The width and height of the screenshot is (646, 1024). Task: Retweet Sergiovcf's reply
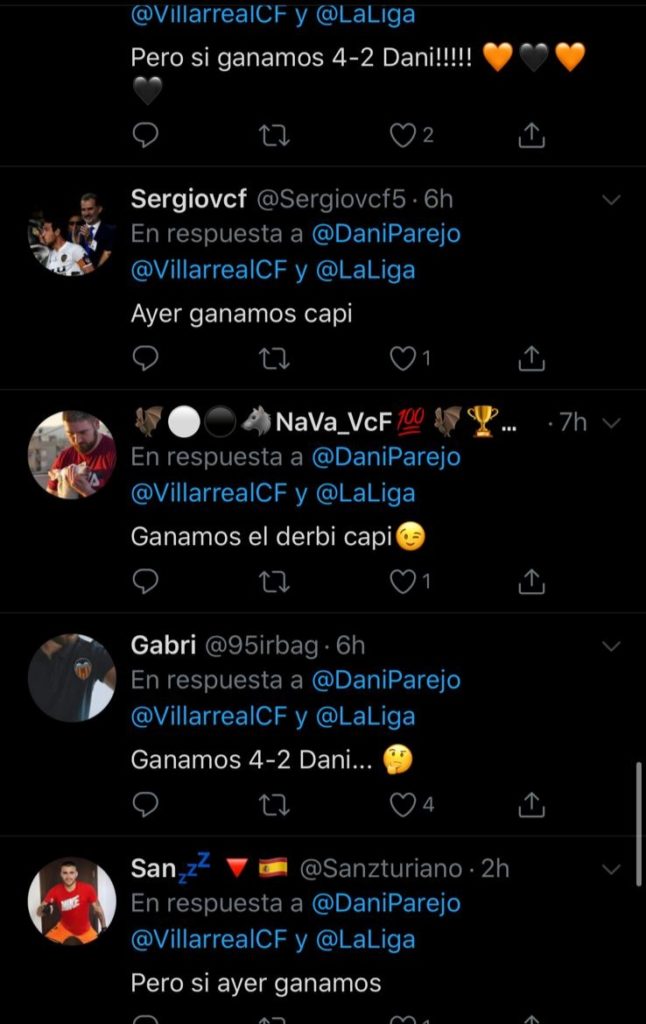(x=274, y=358)
